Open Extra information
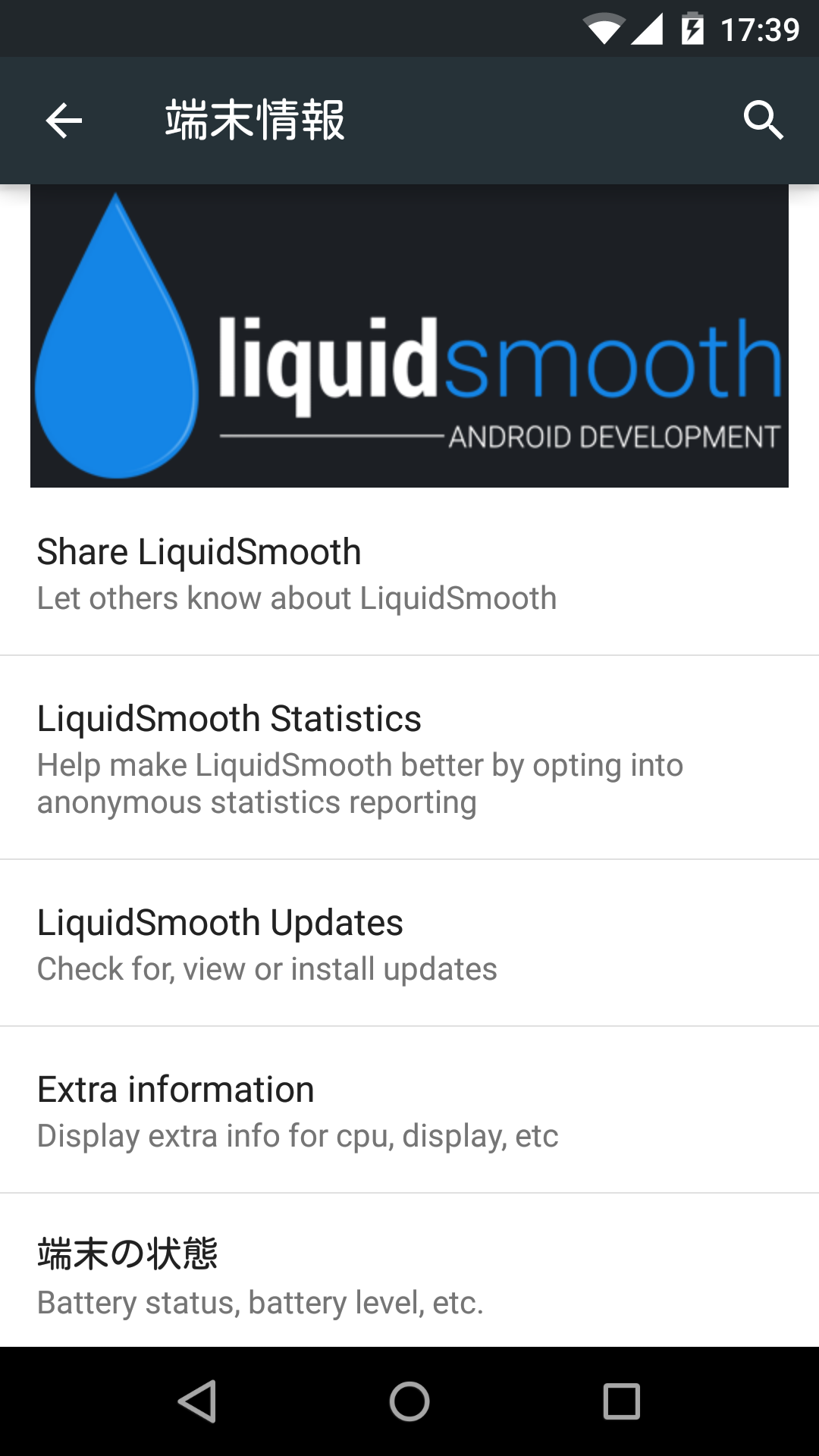819x1456 pixels. click(x=409, y=1110)
